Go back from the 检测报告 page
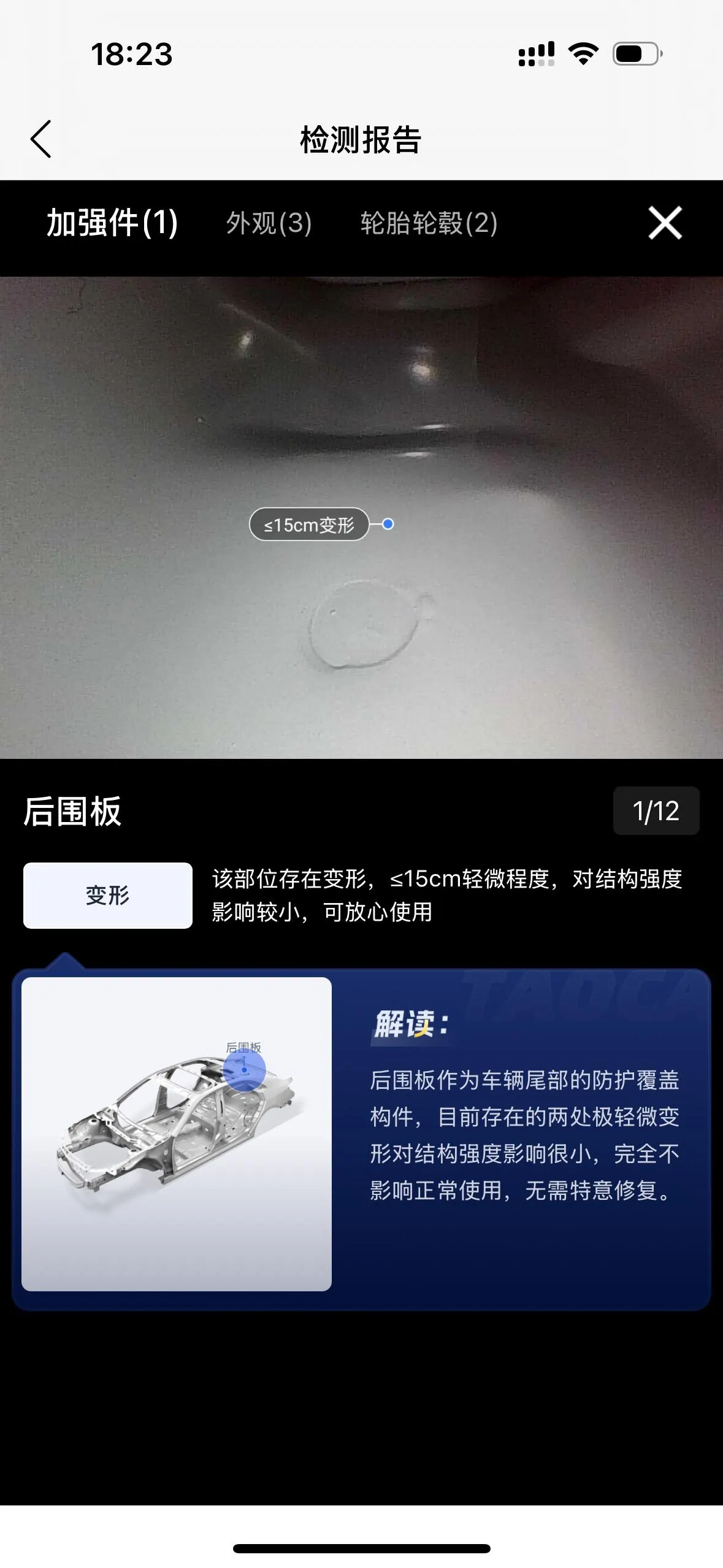 click(x=41, y=139)
